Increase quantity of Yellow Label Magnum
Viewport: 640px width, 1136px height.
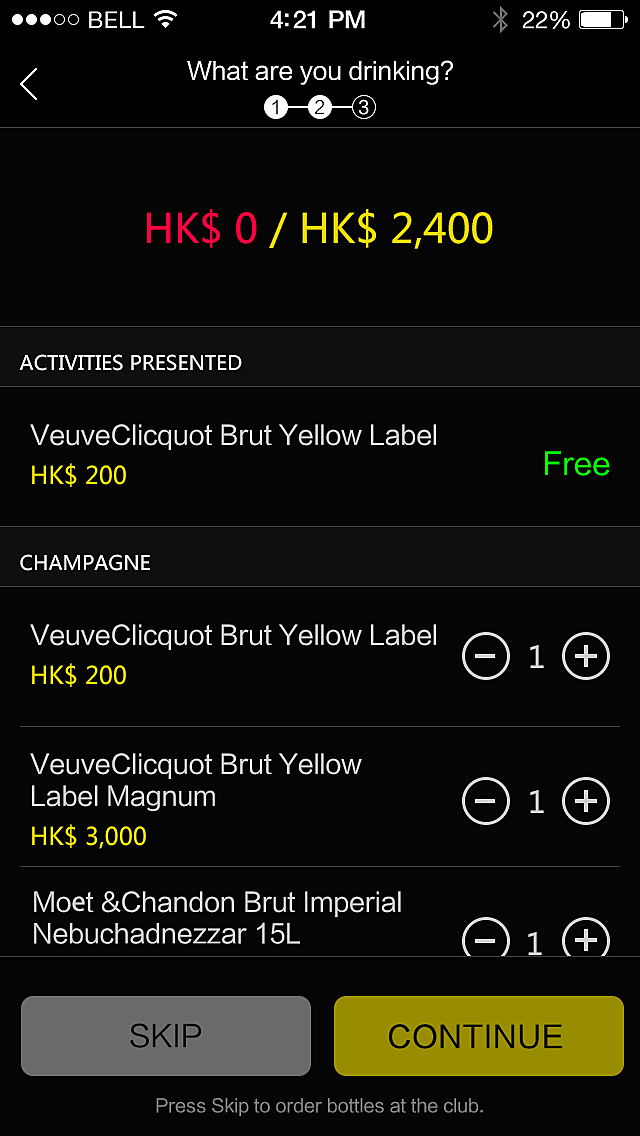586,801
